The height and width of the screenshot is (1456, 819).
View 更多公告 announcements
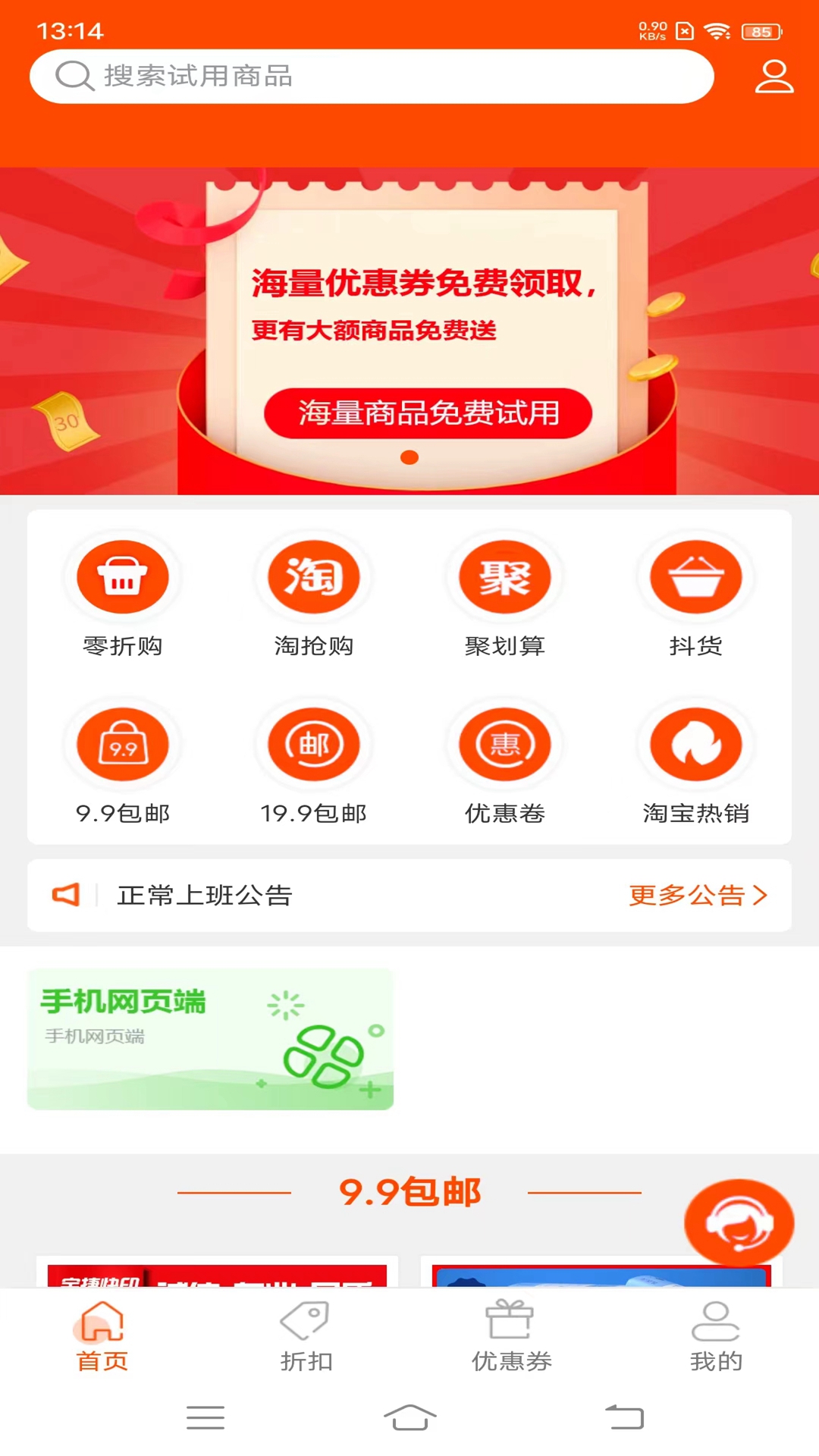coord(698,896)
